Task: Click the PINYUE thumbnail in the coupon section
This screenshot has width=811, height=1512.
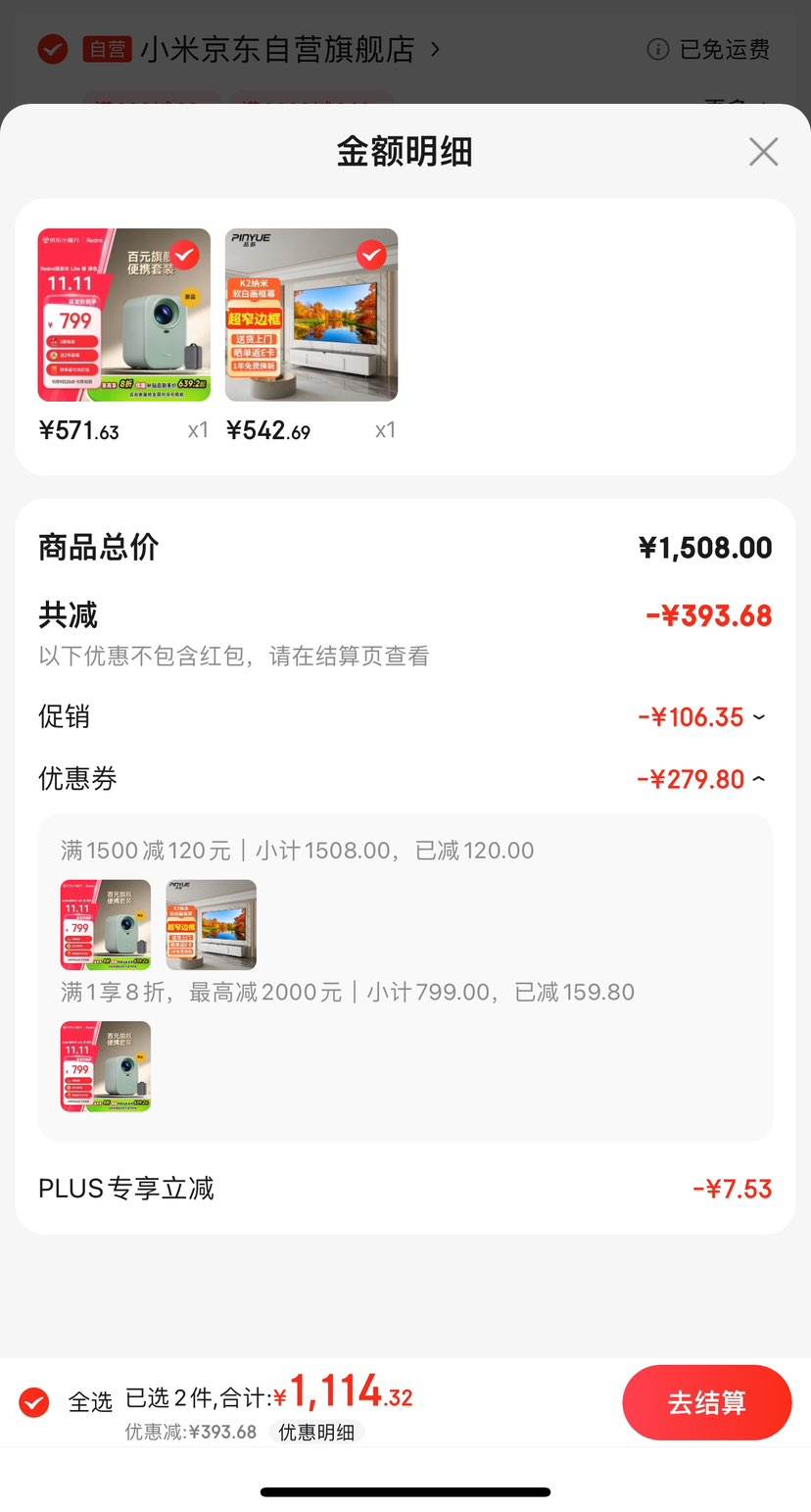Action: (x=211, y=923)
